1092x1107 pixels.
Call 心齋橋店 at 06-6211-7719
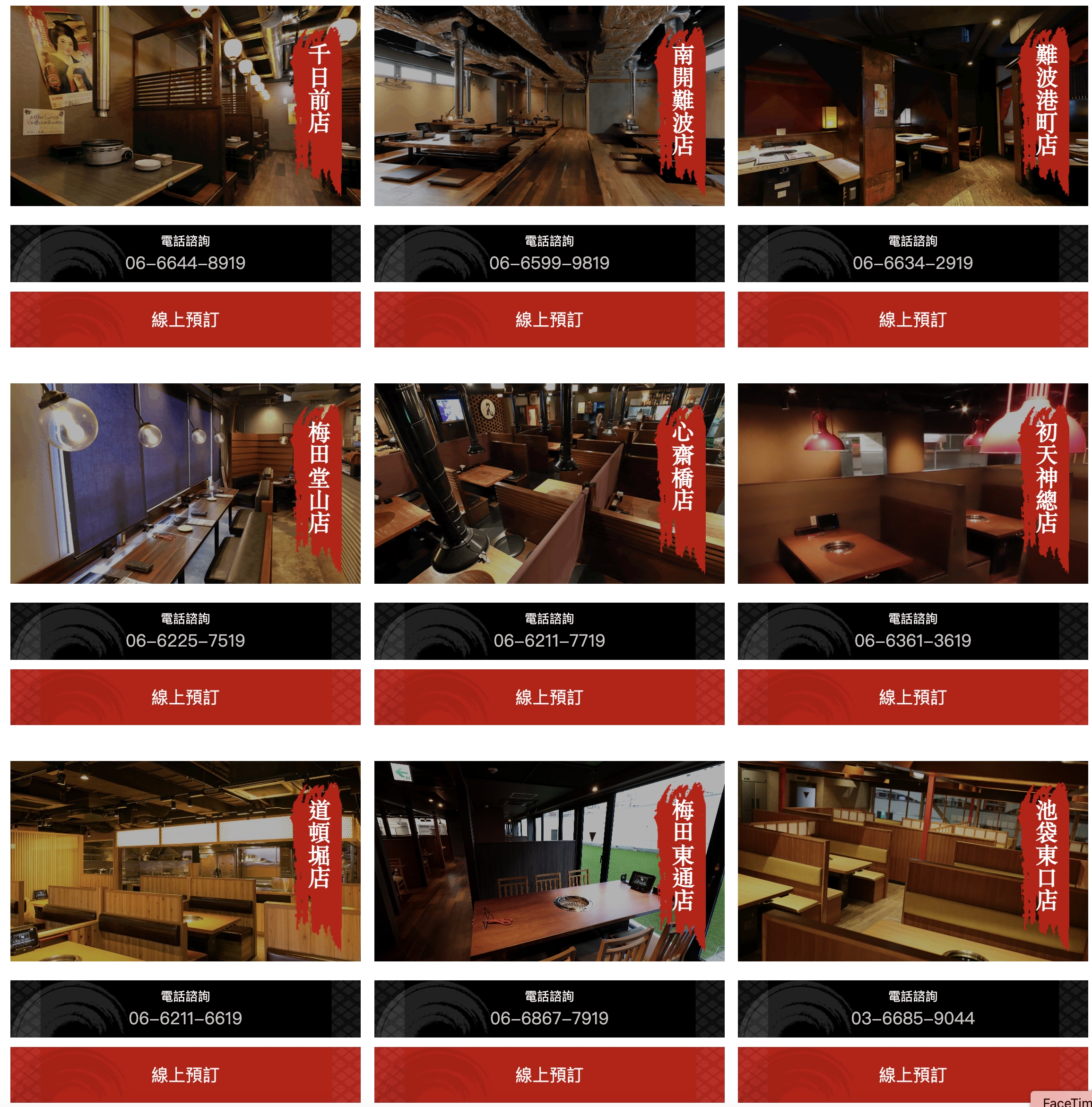tap(549, 631)
